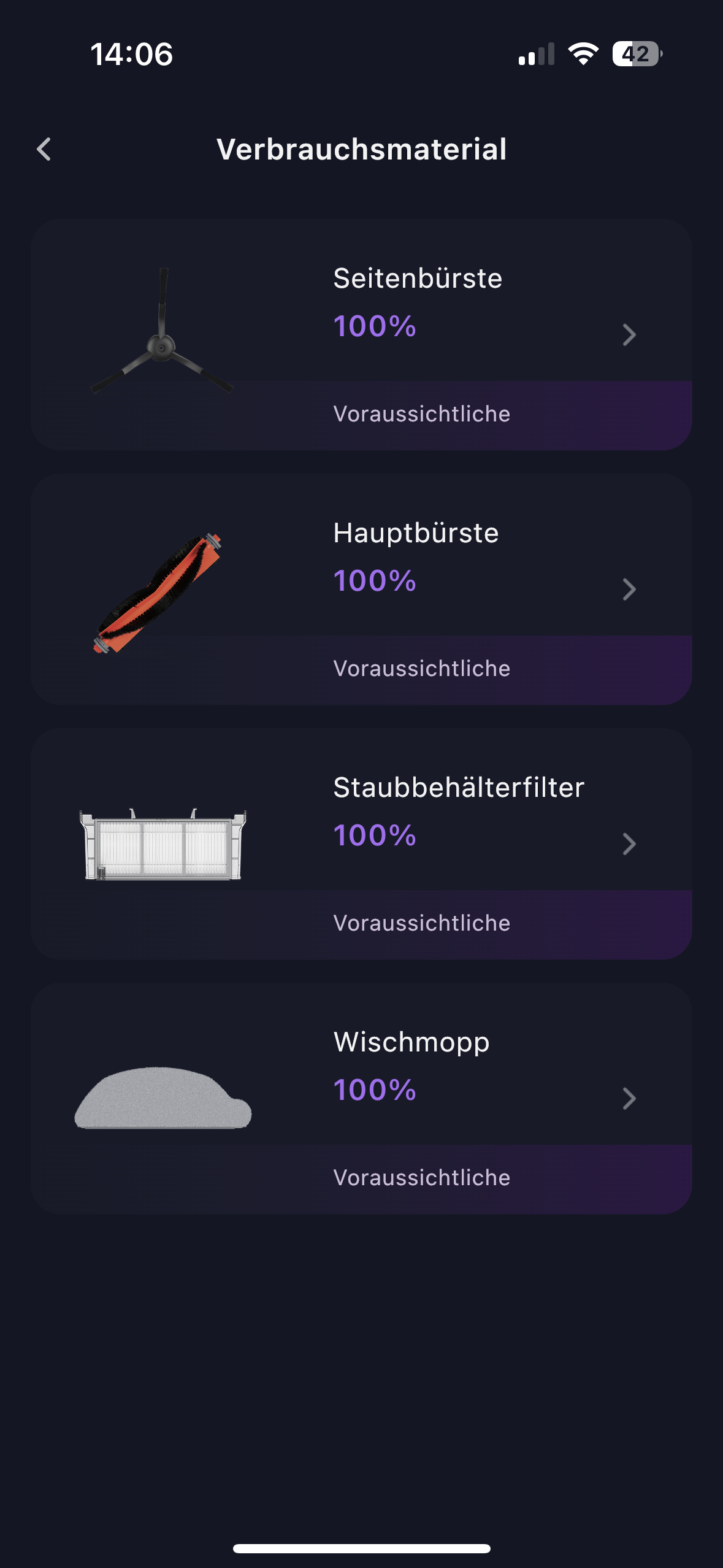View Staubbehälterfilter status details

coord(362,844)
